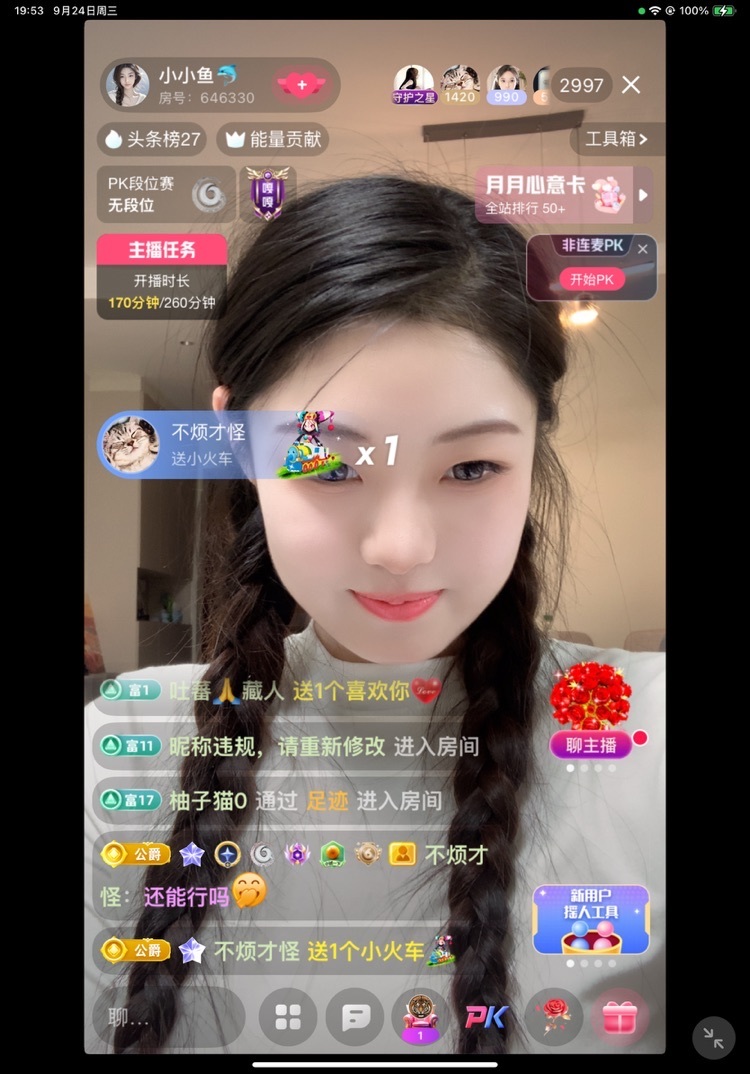Open the 头条榜27 ranking

point(152,139)
